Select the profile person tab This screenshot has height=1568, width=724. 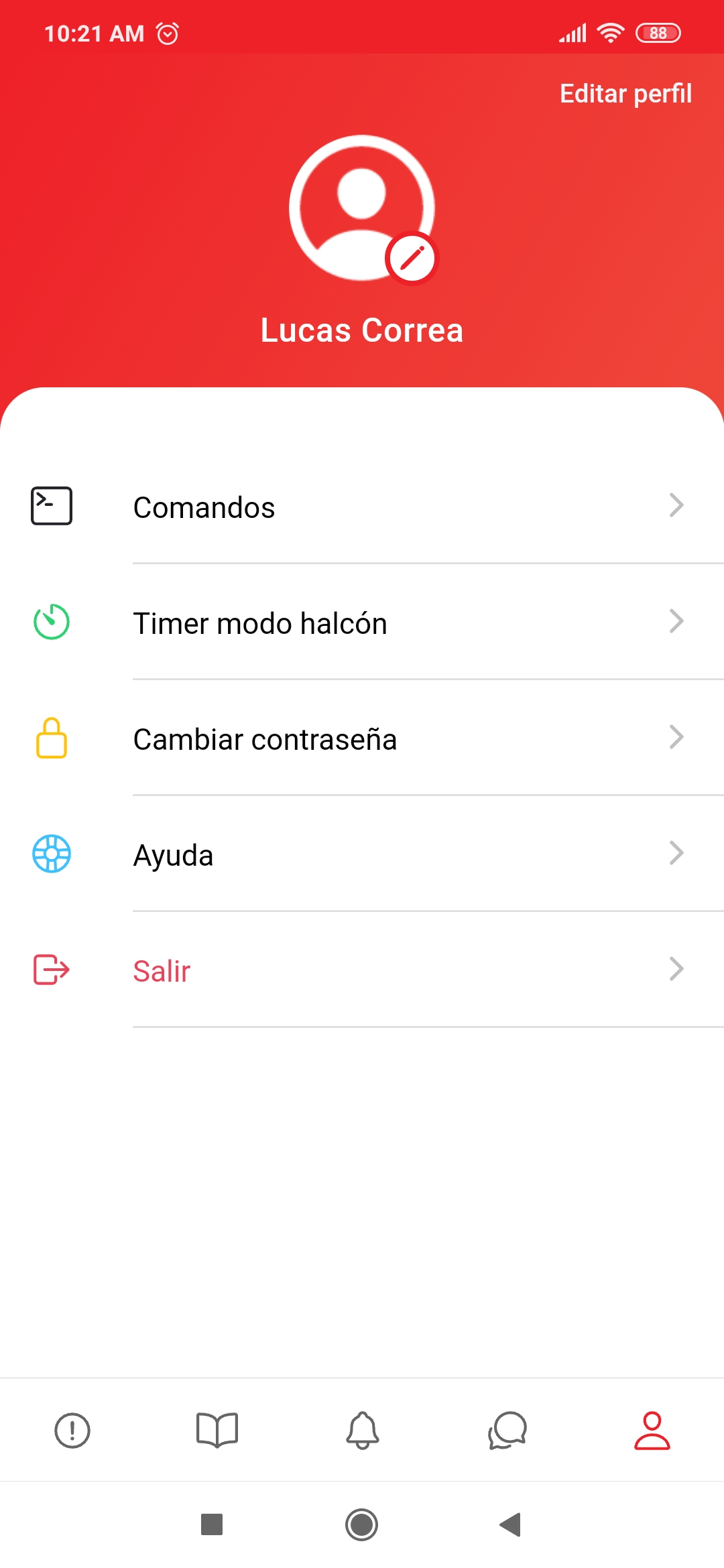[x=652, y=1431]
